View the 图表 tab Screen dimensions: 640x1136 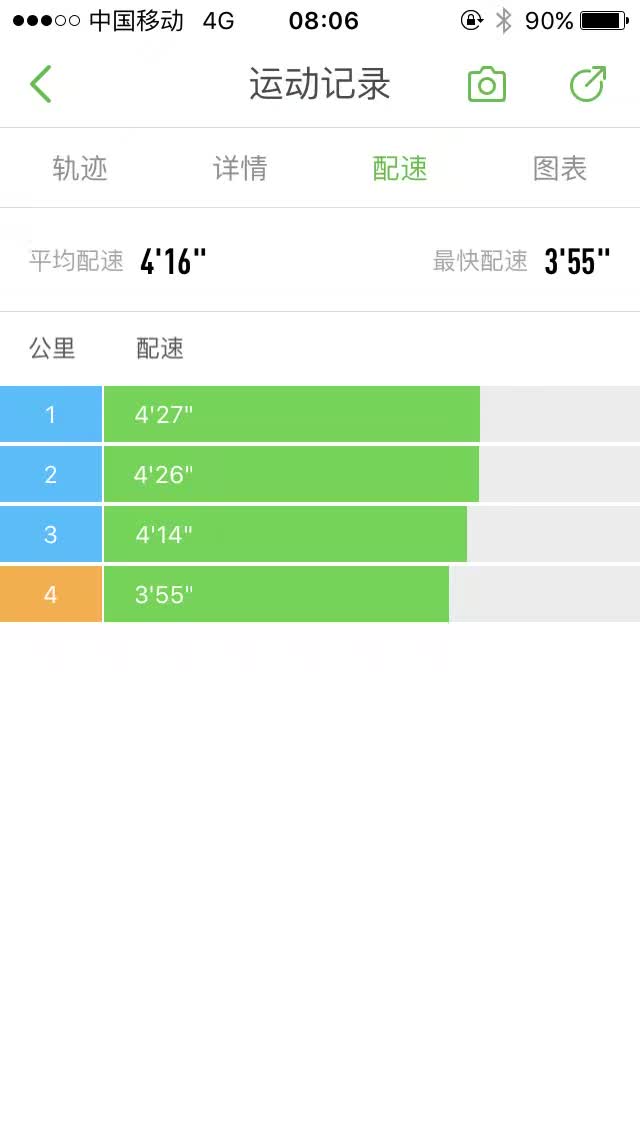[560, 169]
